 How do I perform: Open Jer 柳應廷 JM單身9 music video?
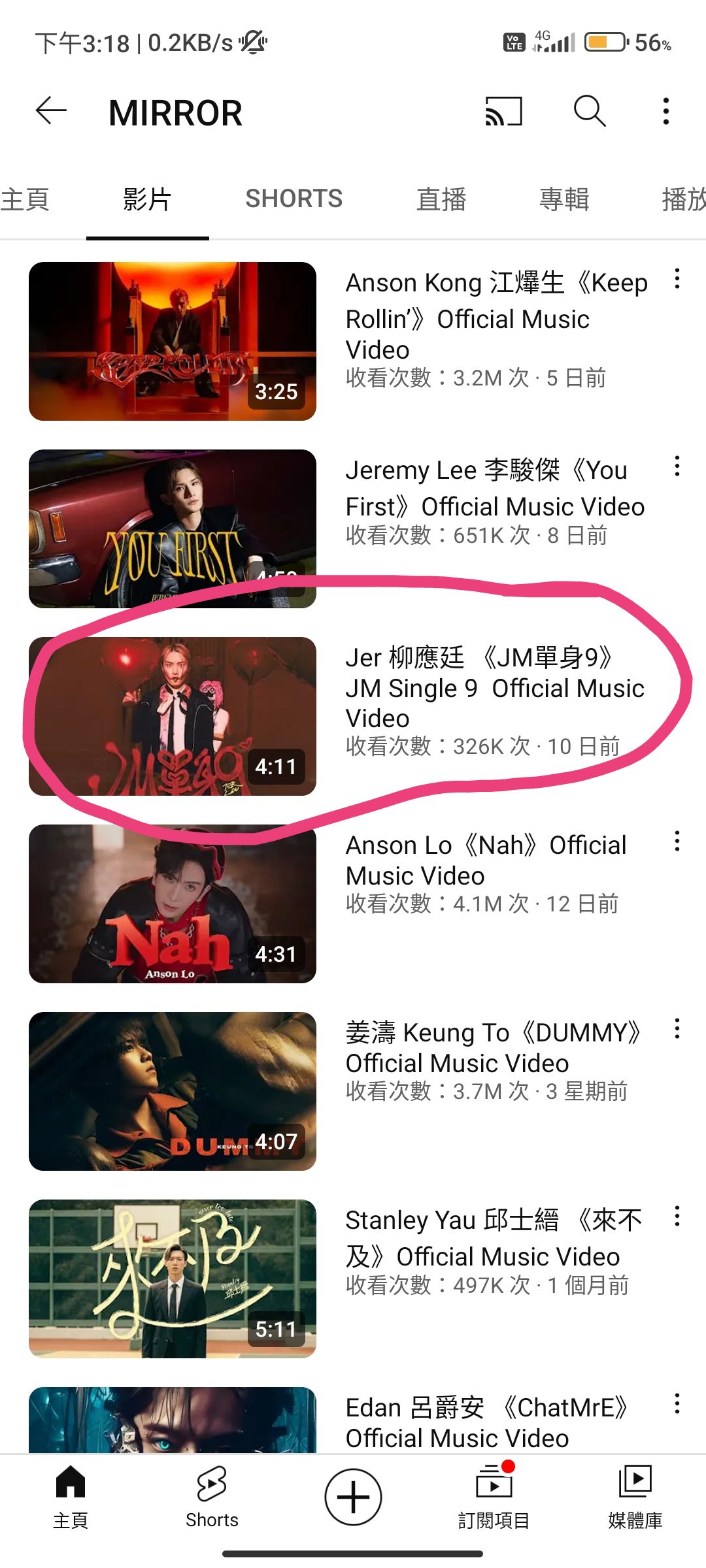(x=173, y=716)
